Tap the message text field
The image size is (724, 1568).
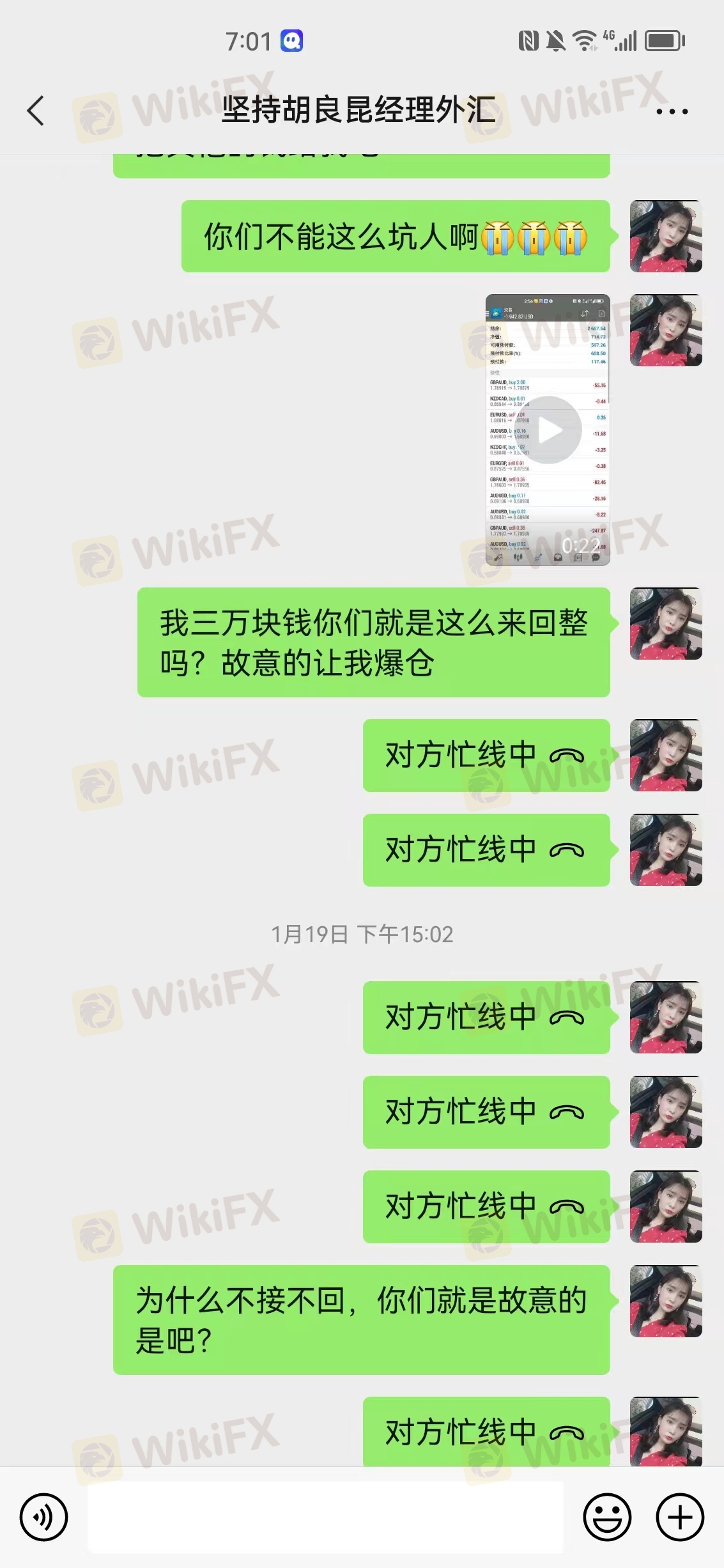[326, 1516]
